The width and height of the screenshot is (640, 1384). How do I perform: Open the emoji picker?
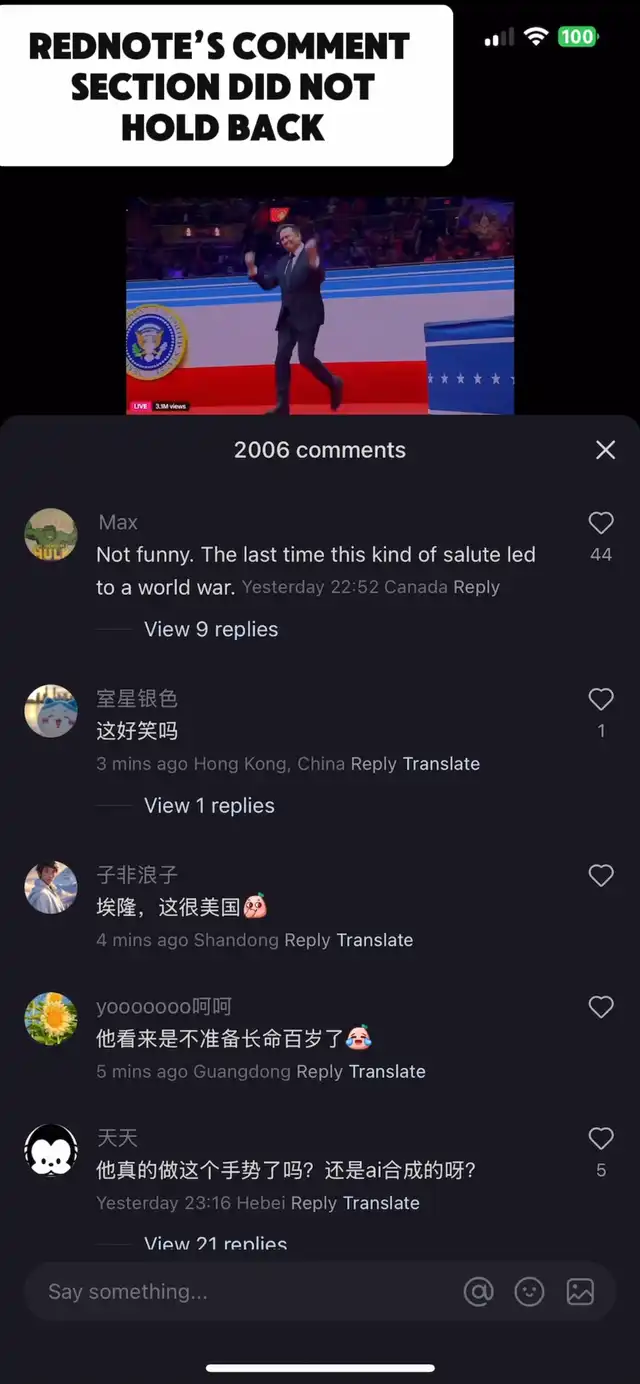click(529, 1292)
